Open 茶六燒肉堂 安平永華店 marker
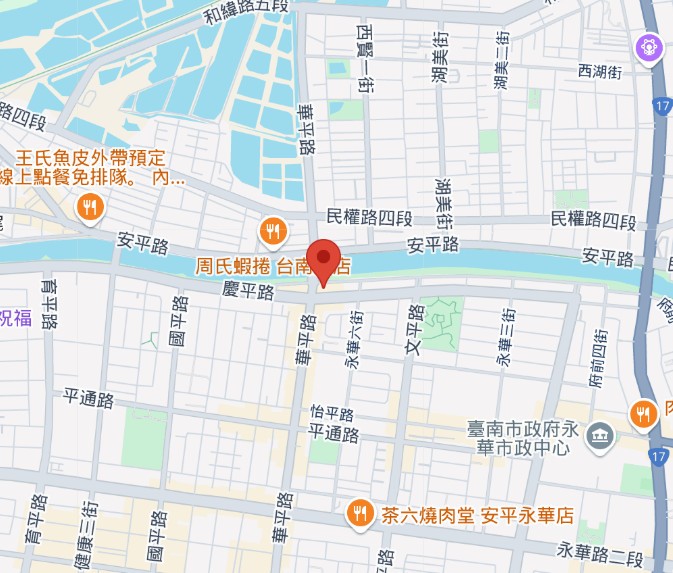Screen dimensions: 673x573 (x=358, y=514)
